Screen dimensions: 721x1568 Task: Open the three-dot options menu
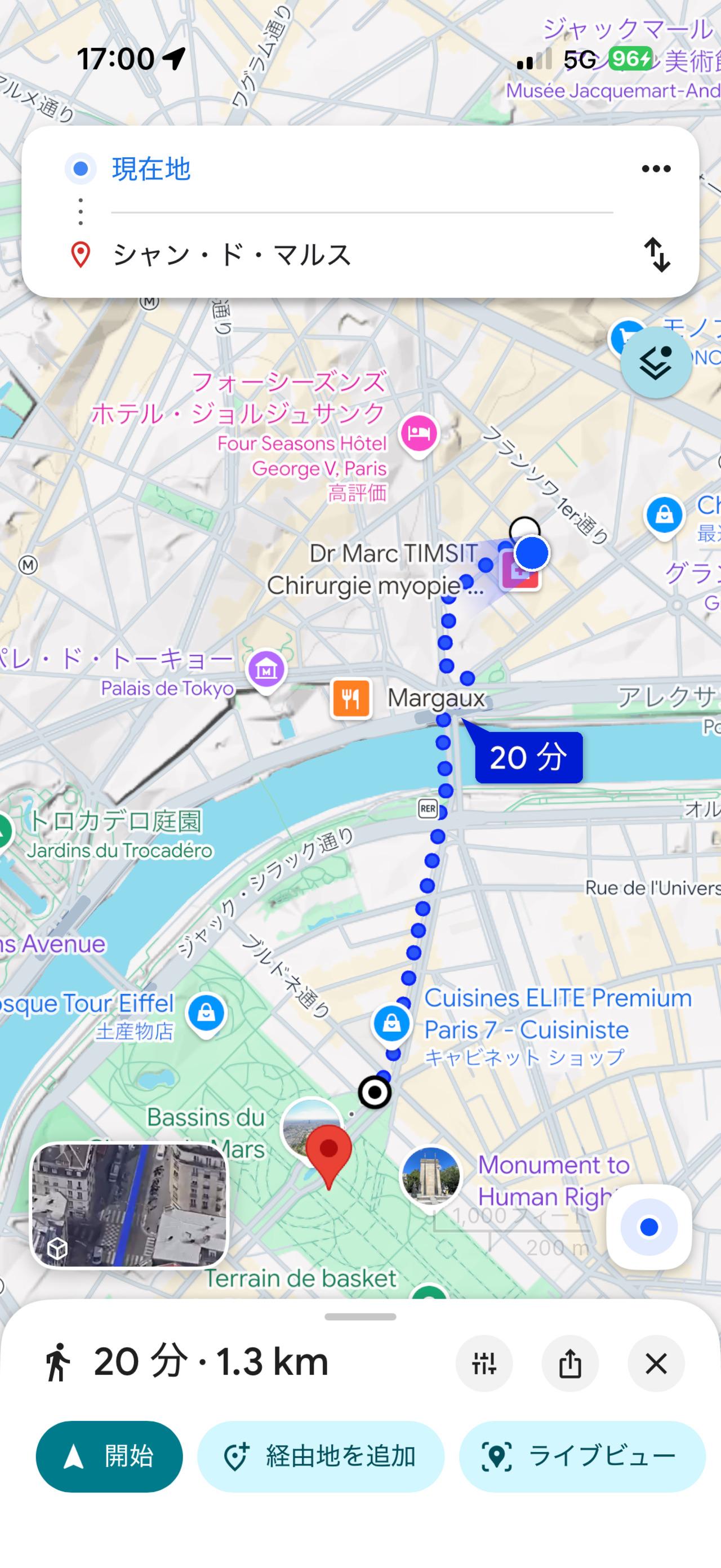click(656, 168)
